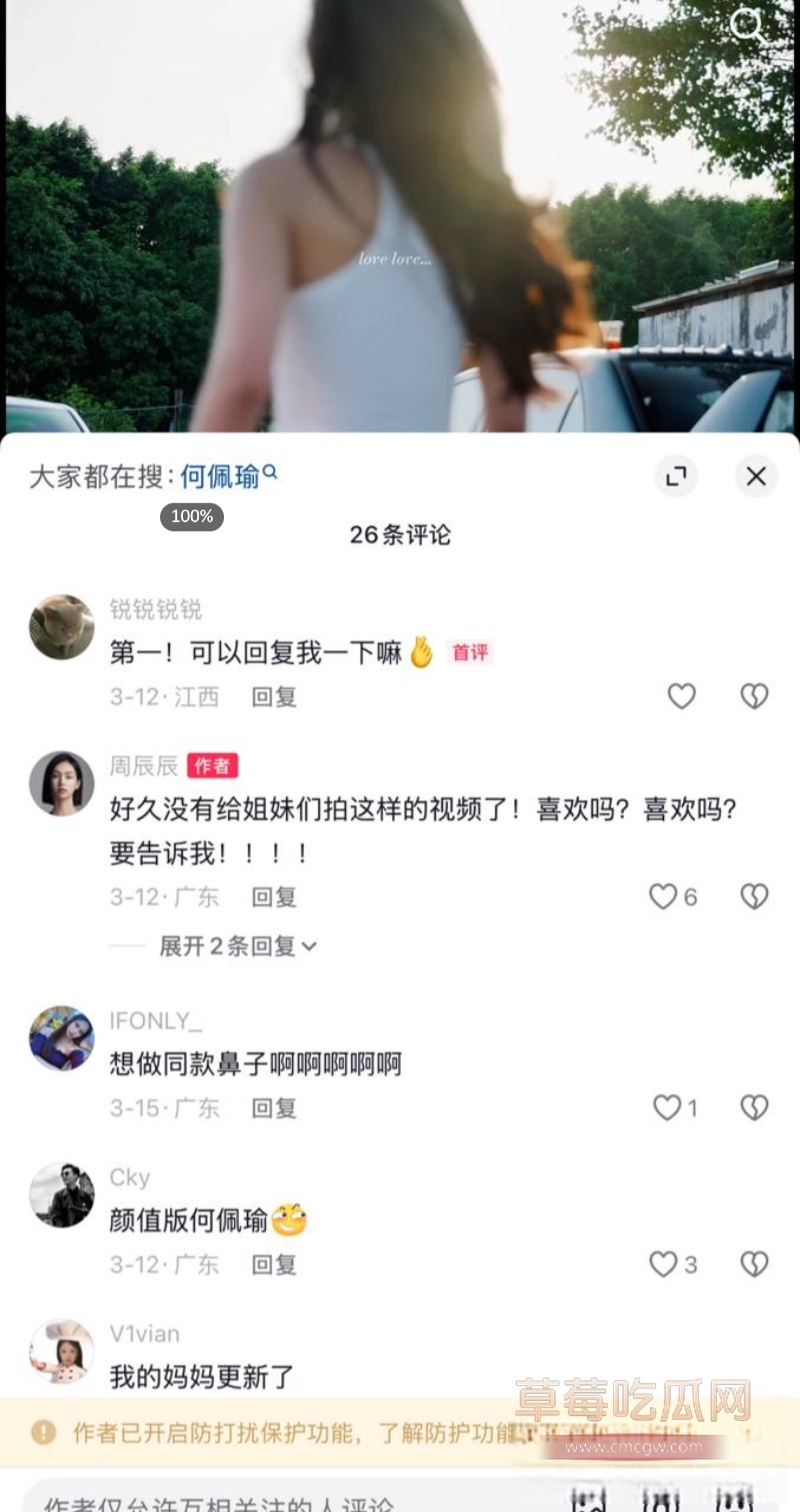This screenshot has height=1512, width=800.
Task: Dislike IFONLY_'s comment
Action: 754,1108
